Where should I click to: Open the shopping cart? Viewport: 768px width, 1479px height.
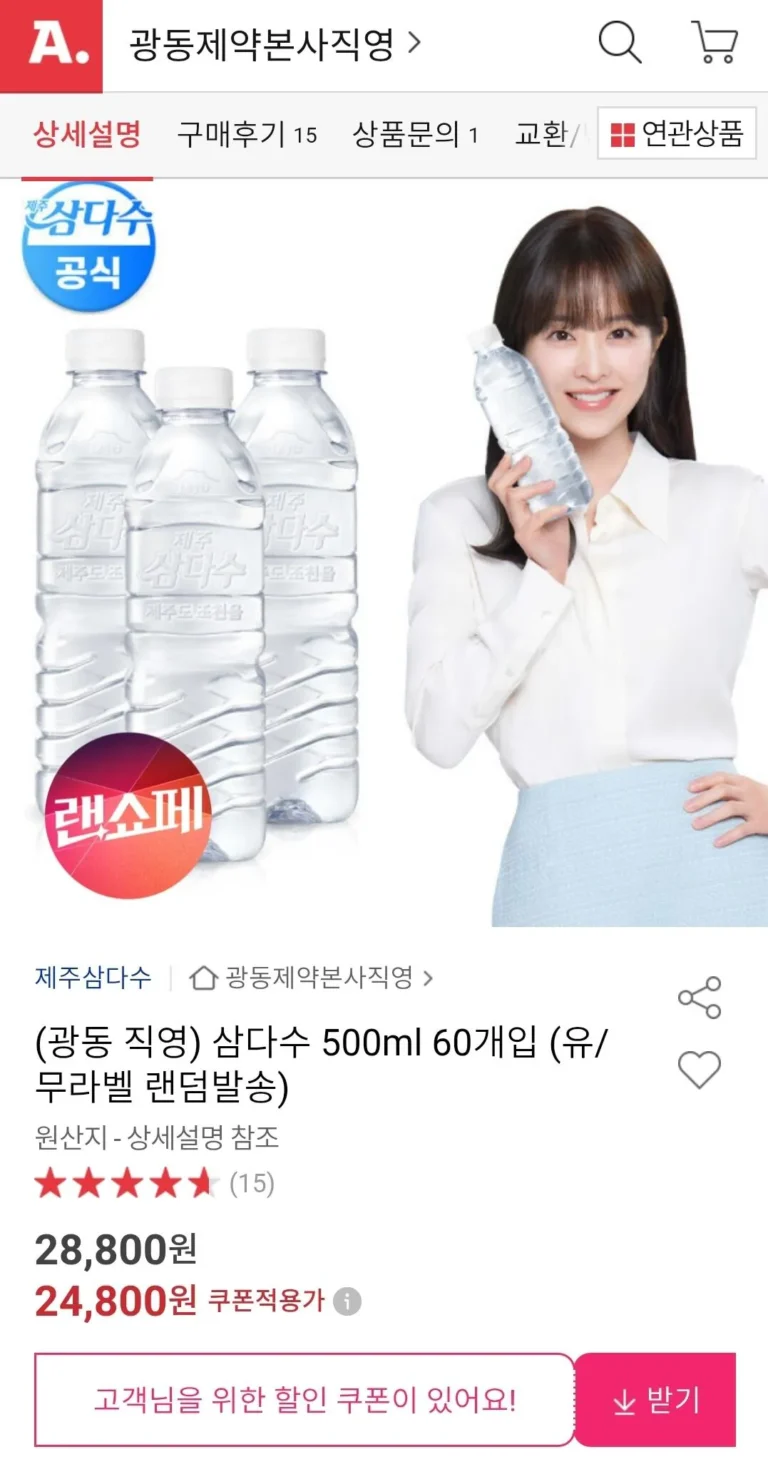coord(714,43)
